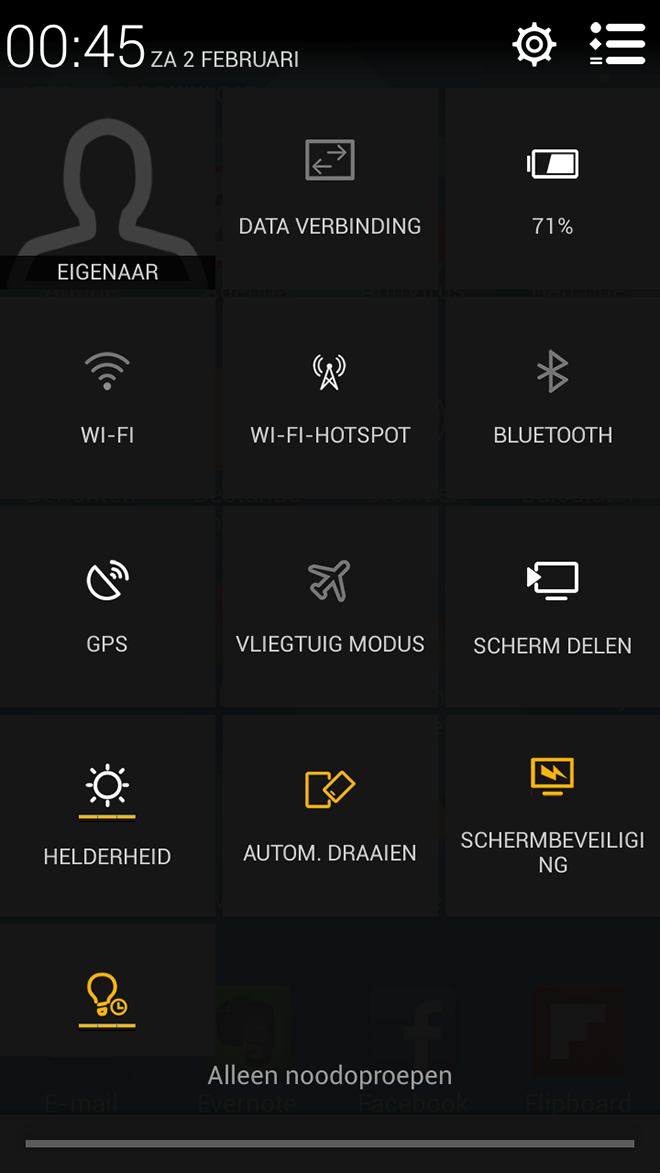Open the Scherm delen tile
The width and height of the screenshot is (660, 1173).
coord(552,607)
